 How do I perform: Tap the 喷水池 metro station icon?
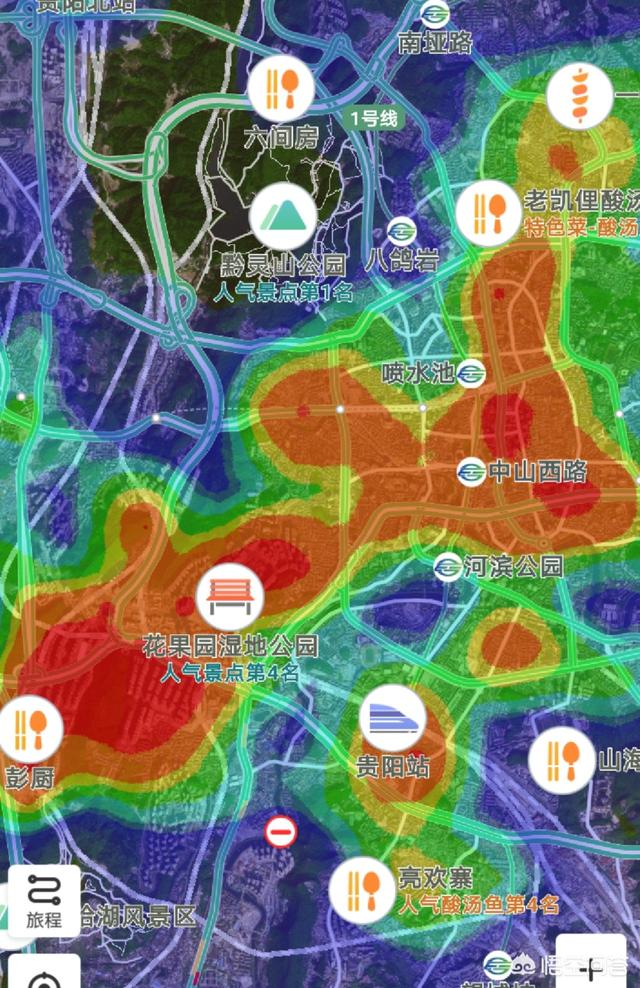(x=472, y=374)
